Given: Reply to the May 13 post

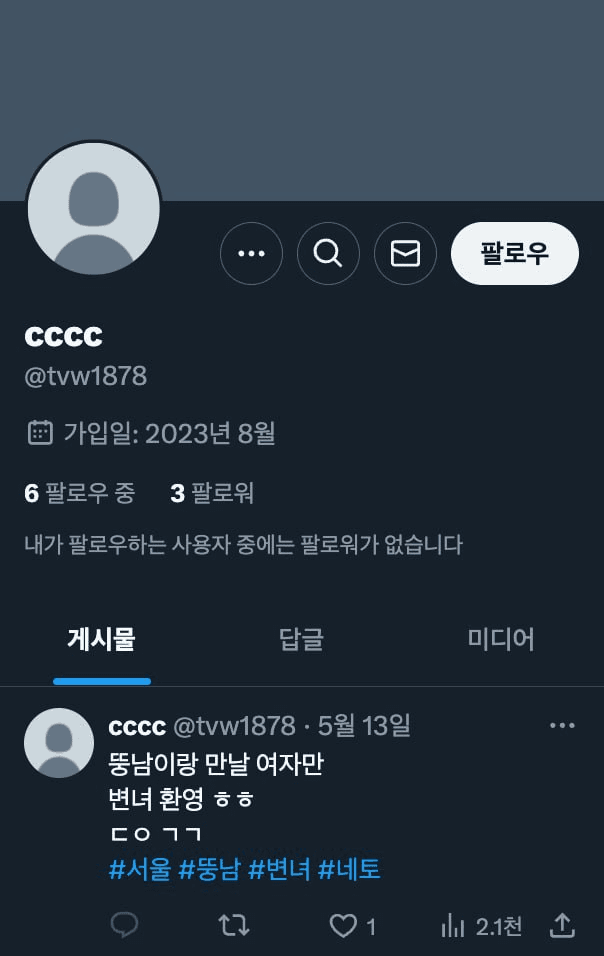Looking at the screenshot, I should [x=124, y=926].
